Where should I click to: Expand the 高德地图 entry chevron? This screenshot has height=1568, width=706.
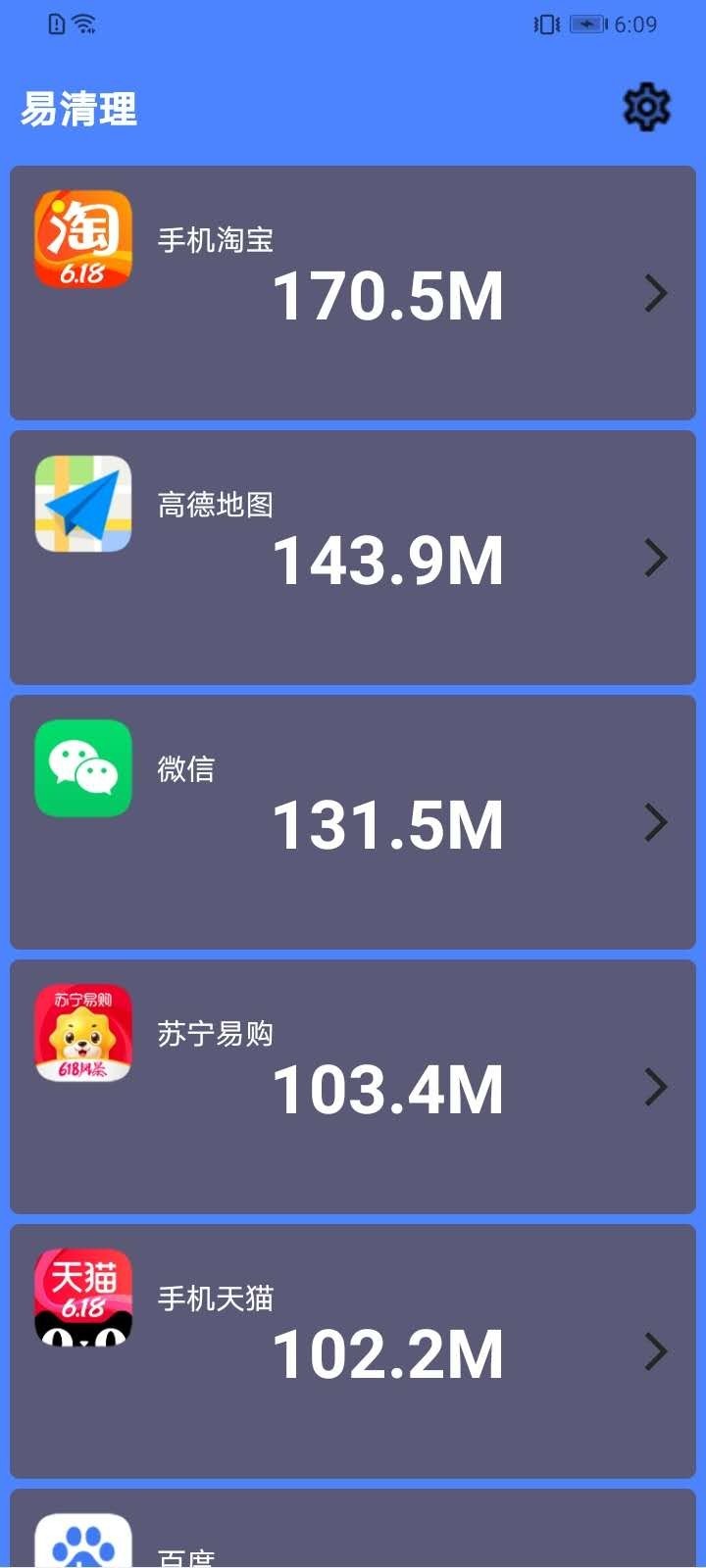tap(655, 558)
